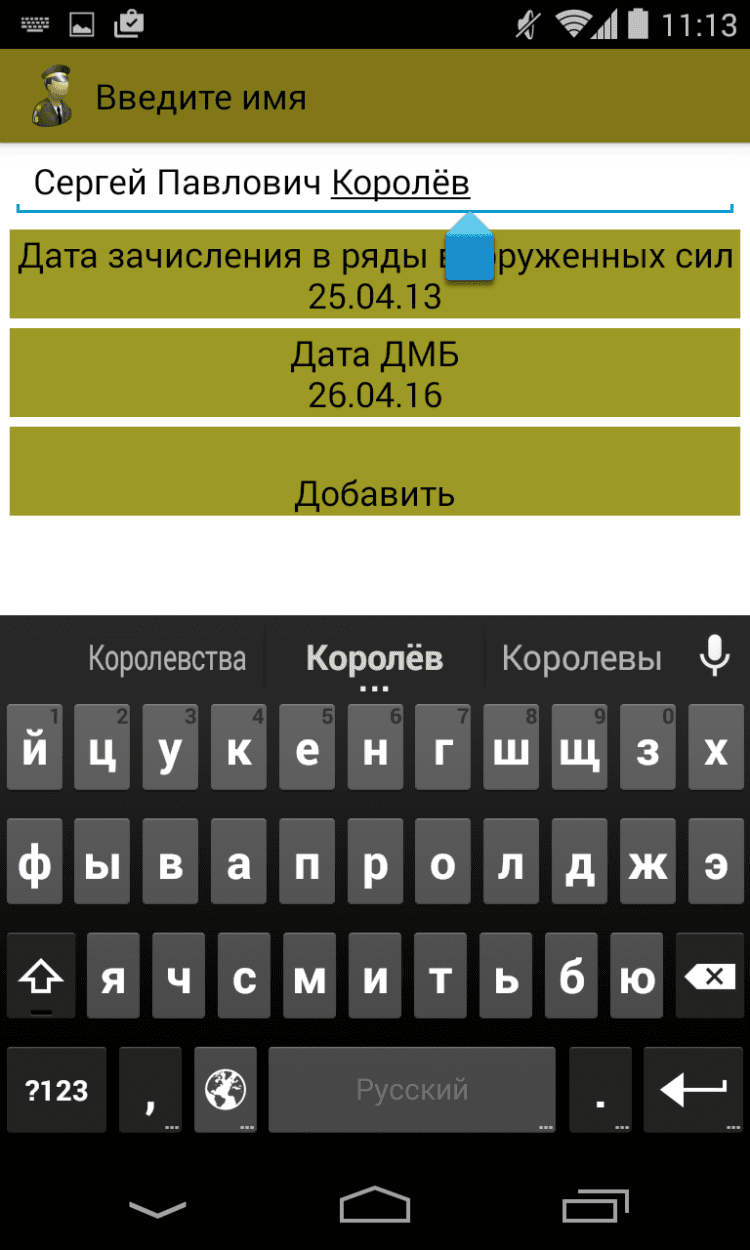Tap the Русский space bar

[412, 1090]
